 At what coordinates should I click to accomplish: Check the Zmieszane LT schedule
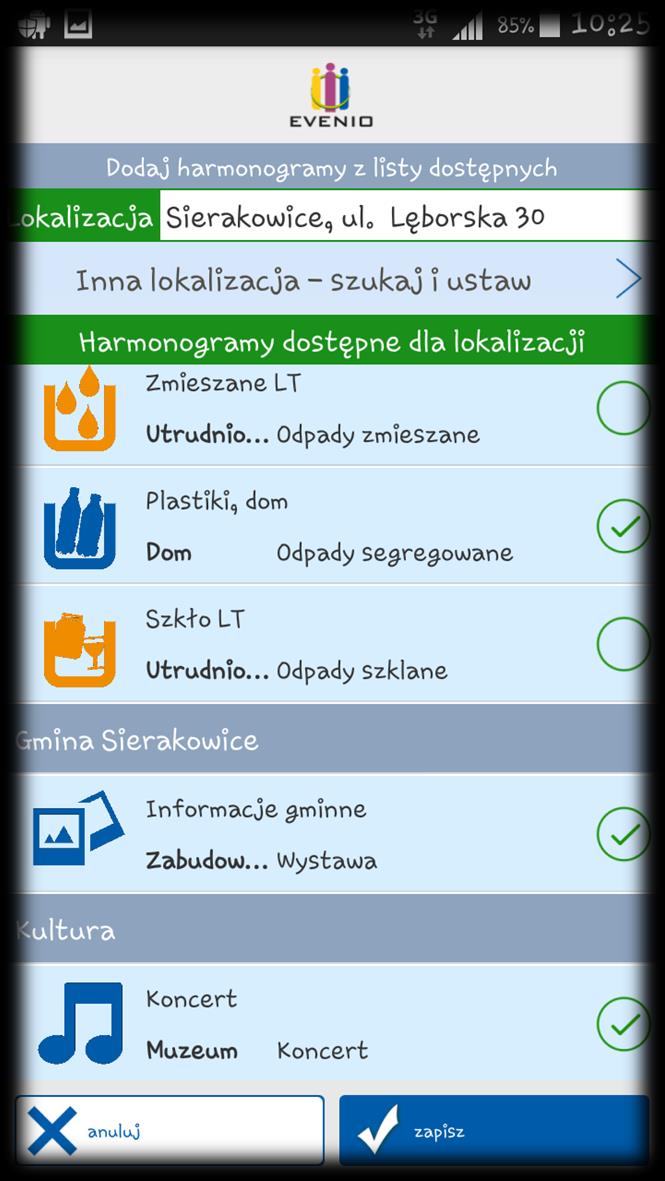(x=623, y=408)
